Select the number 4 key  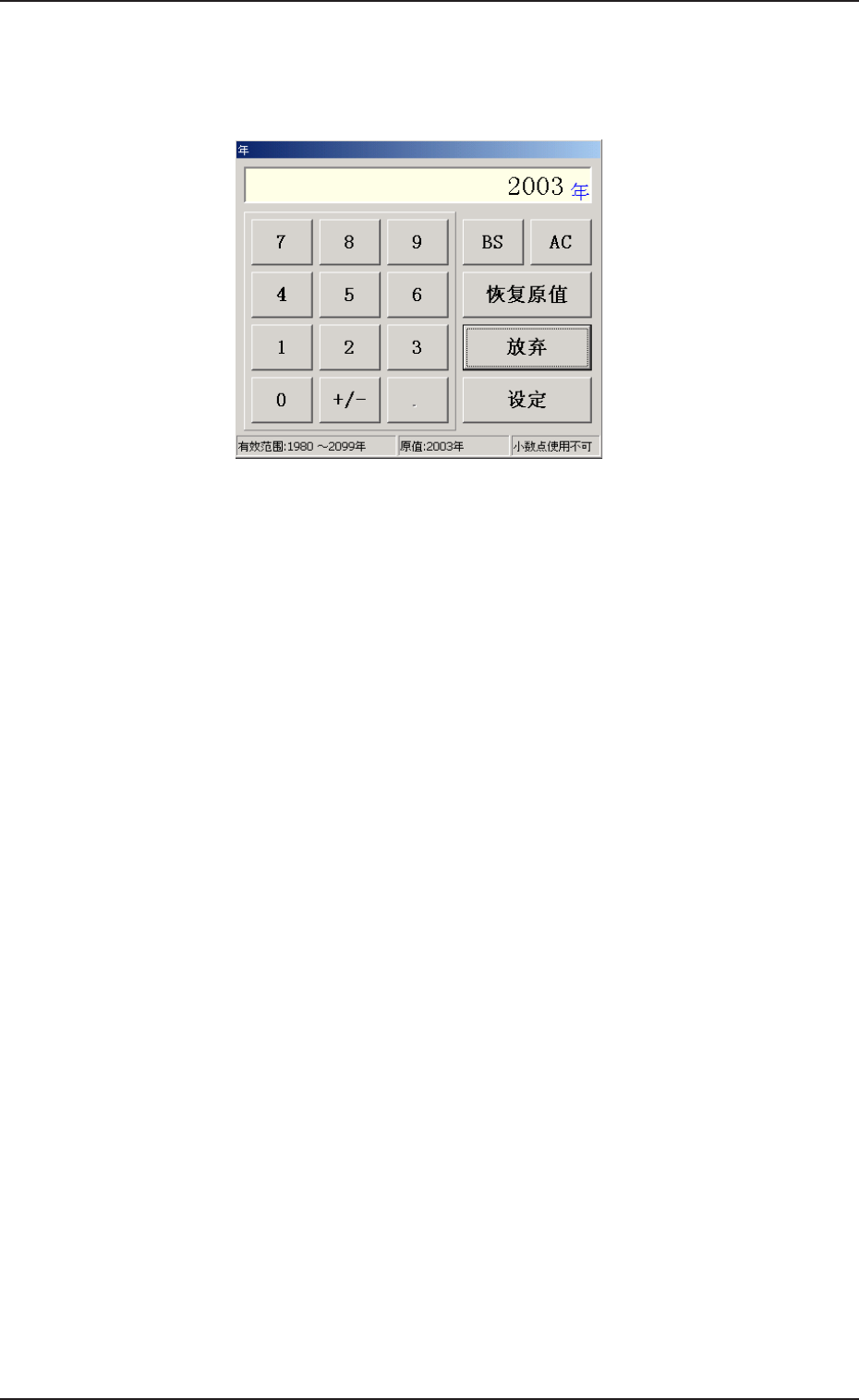tap(282, 295)
